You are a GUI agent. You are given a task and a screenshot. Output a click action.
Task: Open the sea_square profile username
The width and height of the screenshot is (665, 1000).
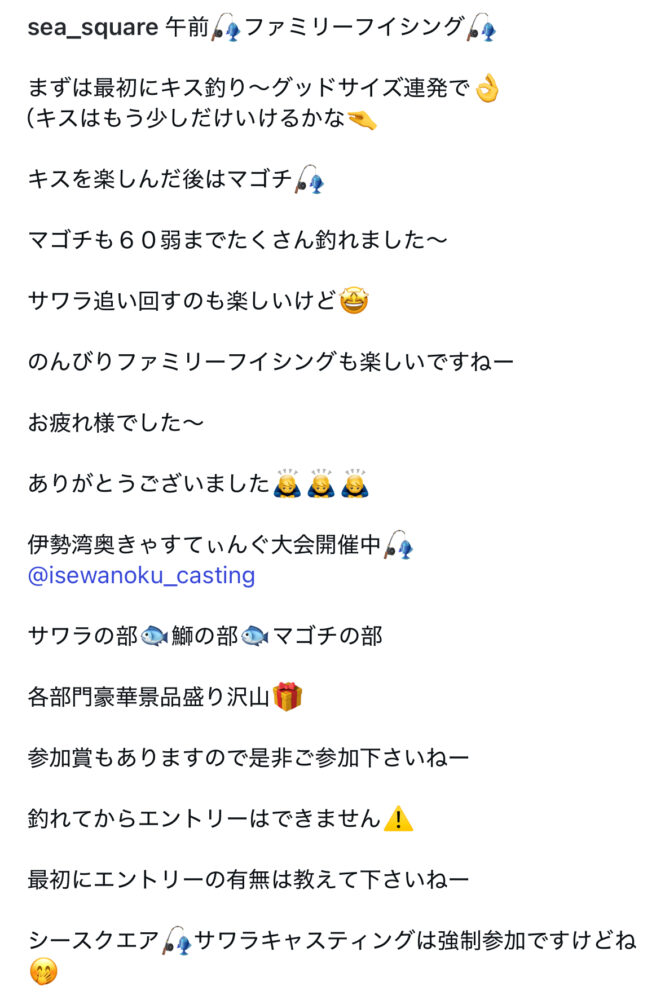click(91, 27)
